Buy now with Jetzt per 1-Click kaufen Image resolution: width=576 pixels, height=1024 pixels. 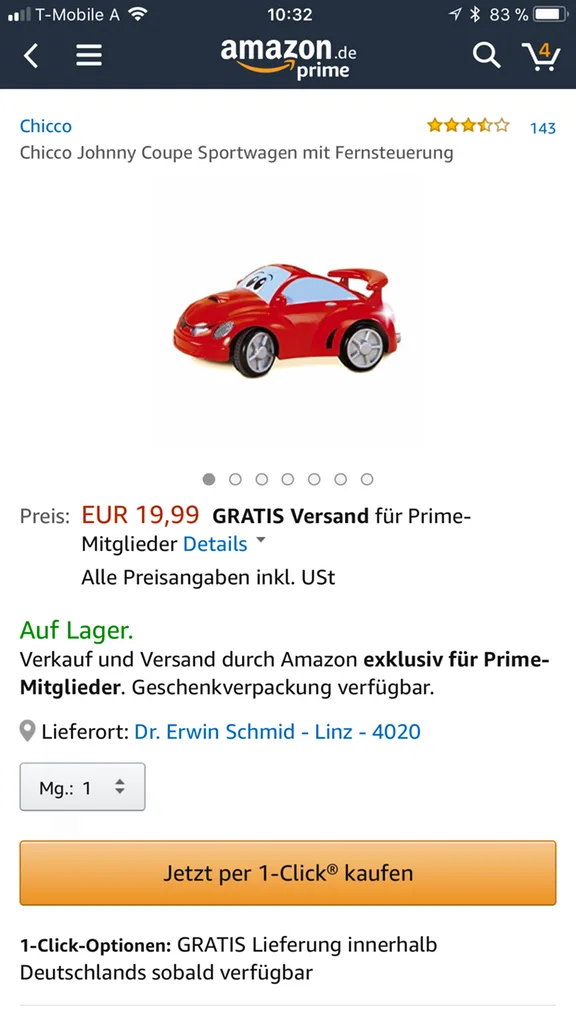pyautogui.click(x=288, y=873)
